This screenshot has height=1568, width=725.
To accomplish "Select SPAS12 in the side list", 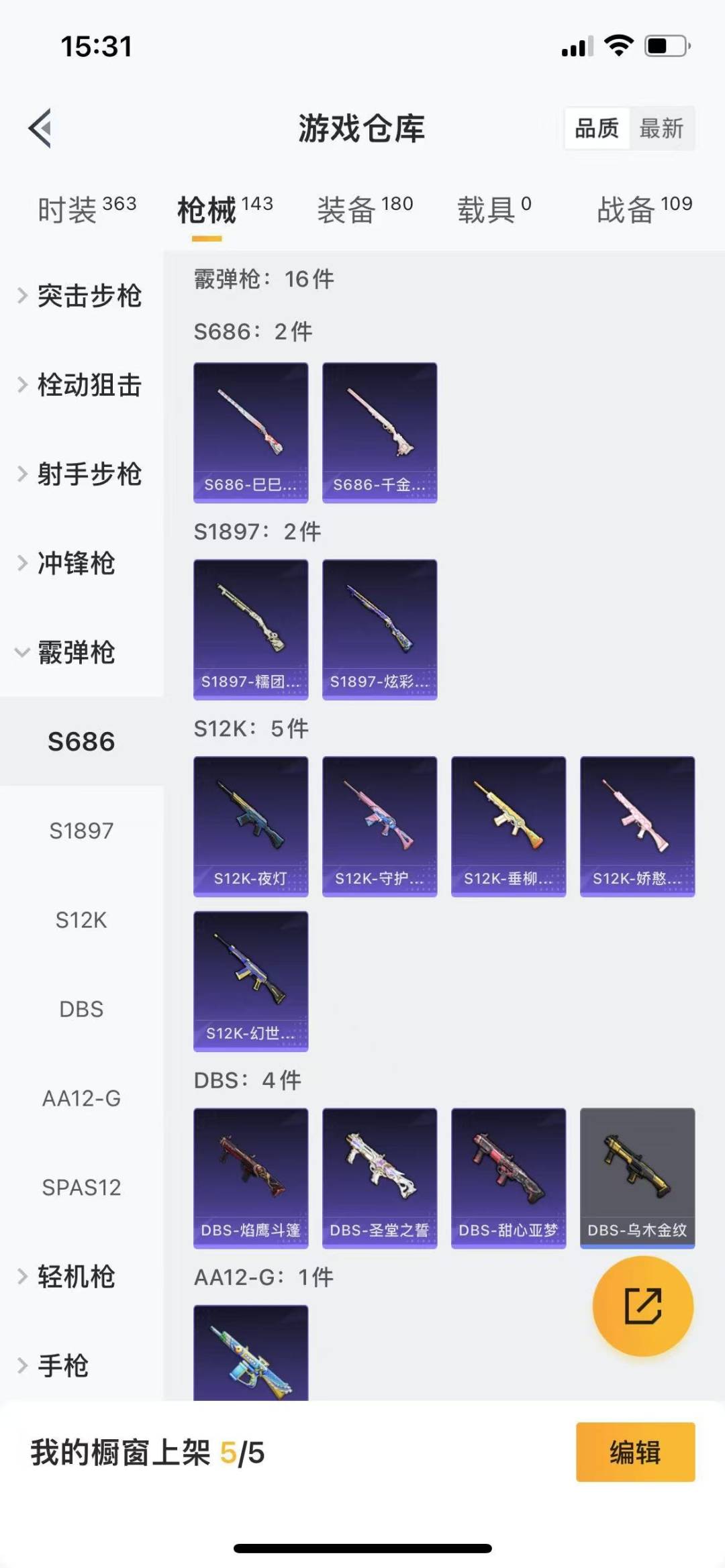I will [81, 1188].
